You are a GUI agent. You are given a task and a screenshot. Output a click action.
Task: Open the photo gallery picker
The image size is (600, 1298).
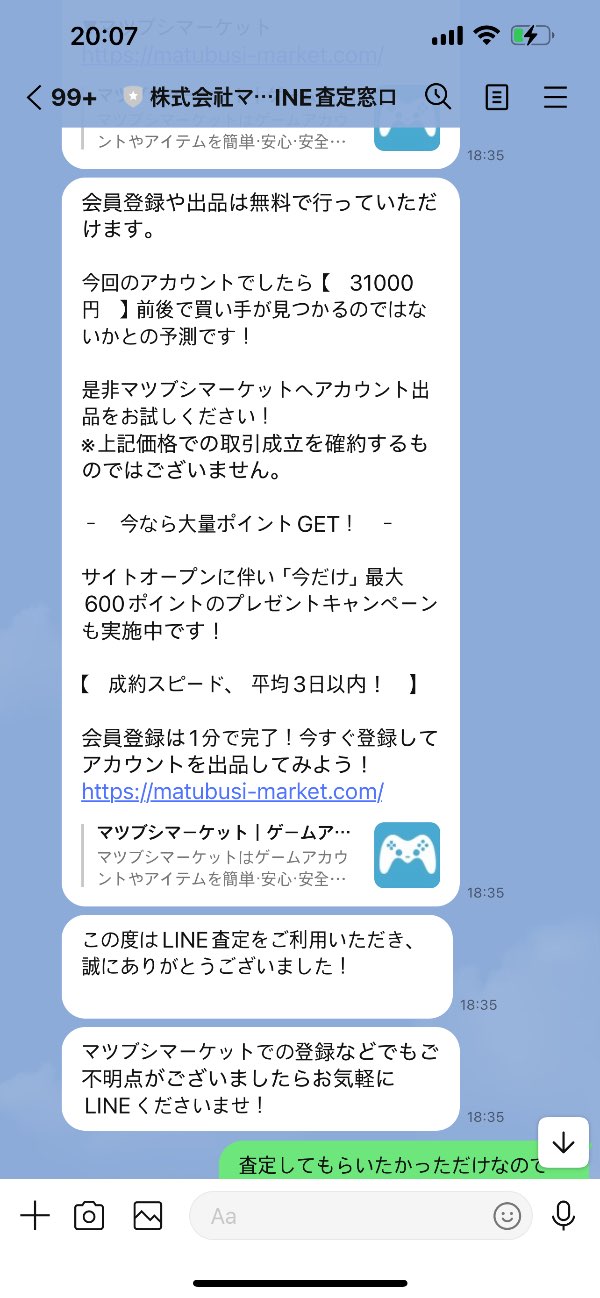point(148,1215)
